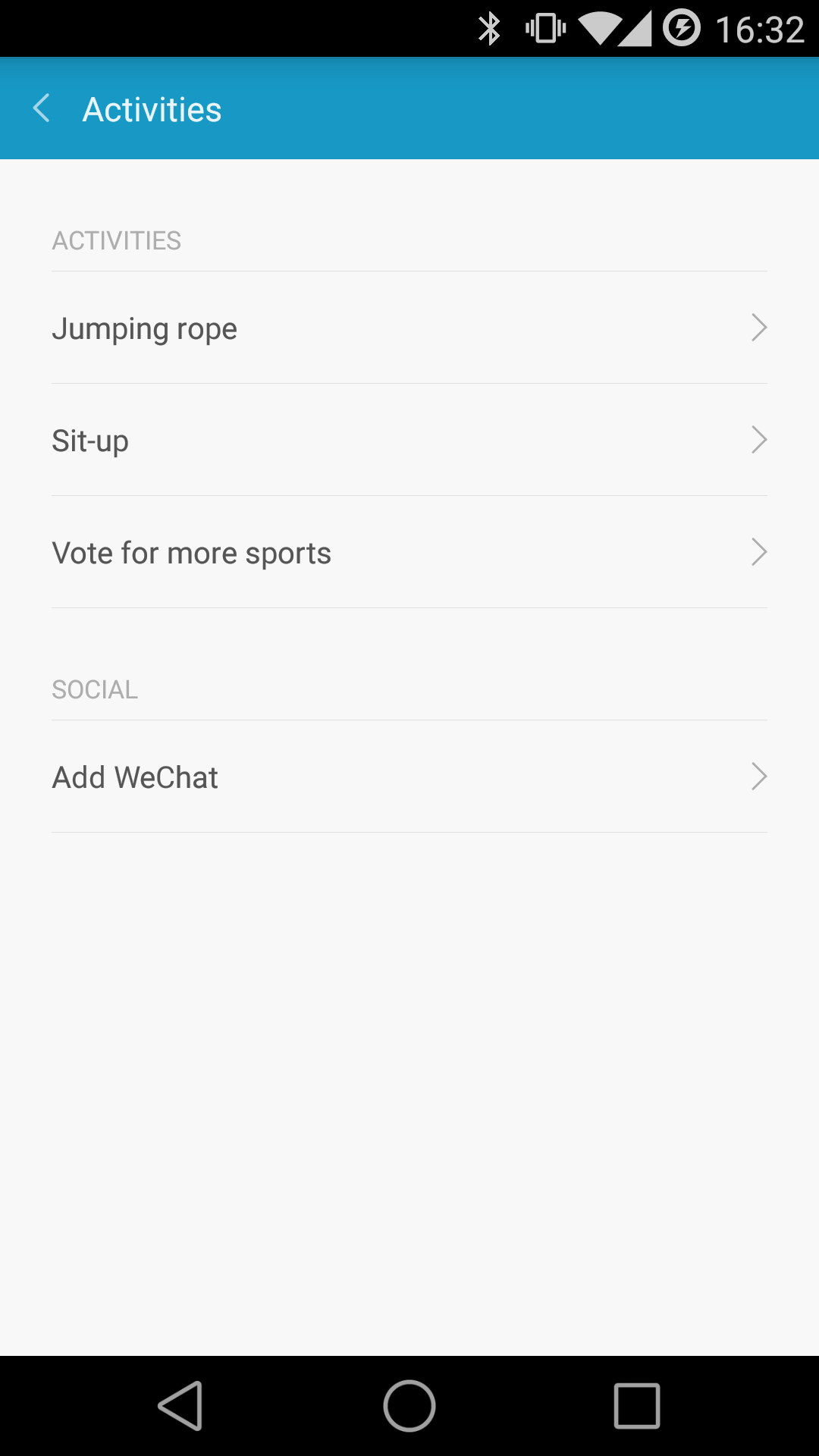Tap Add WeChat under Social
Viewport: 819px width, 1456px height.
(409, 777)
